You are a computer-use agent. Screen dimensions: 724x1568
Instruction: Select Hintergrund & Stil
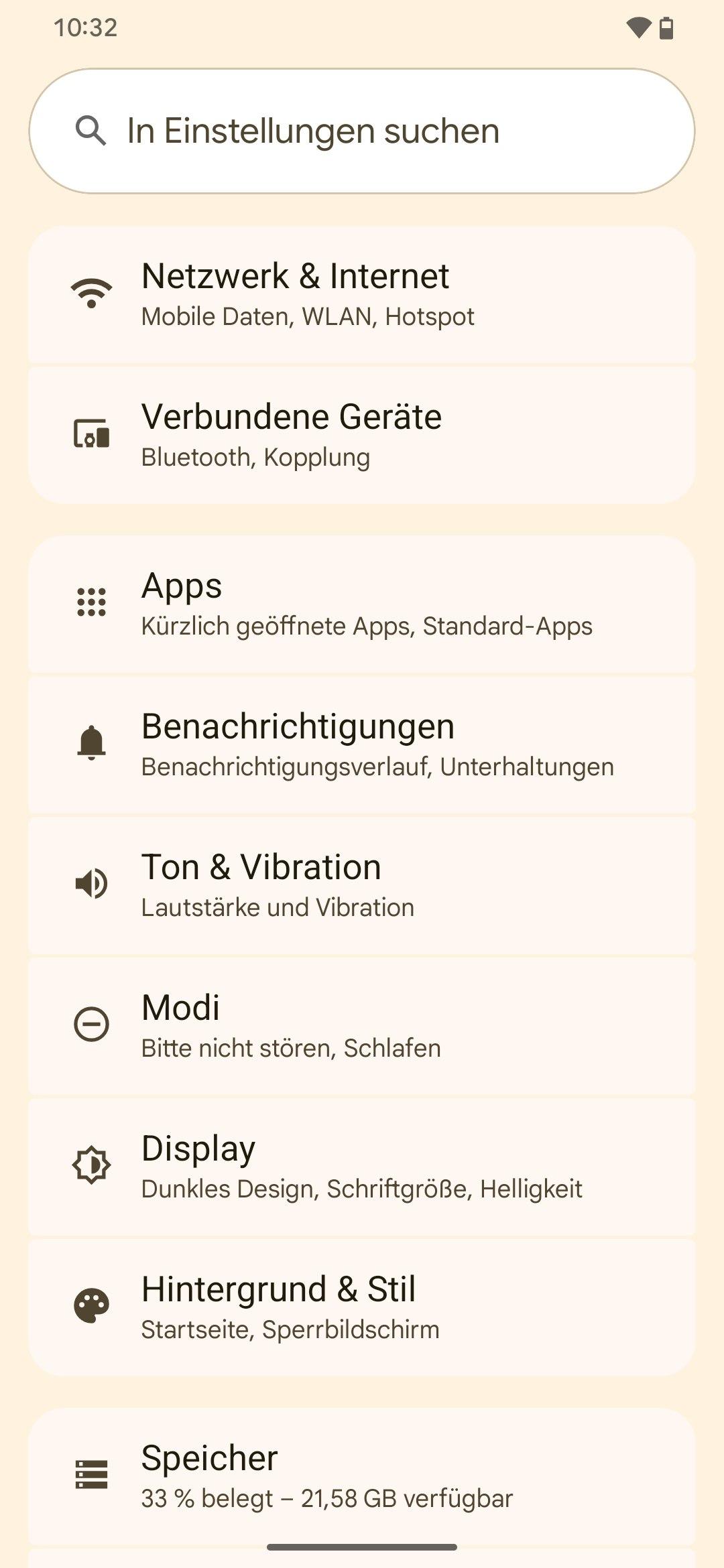point(362,1308)
